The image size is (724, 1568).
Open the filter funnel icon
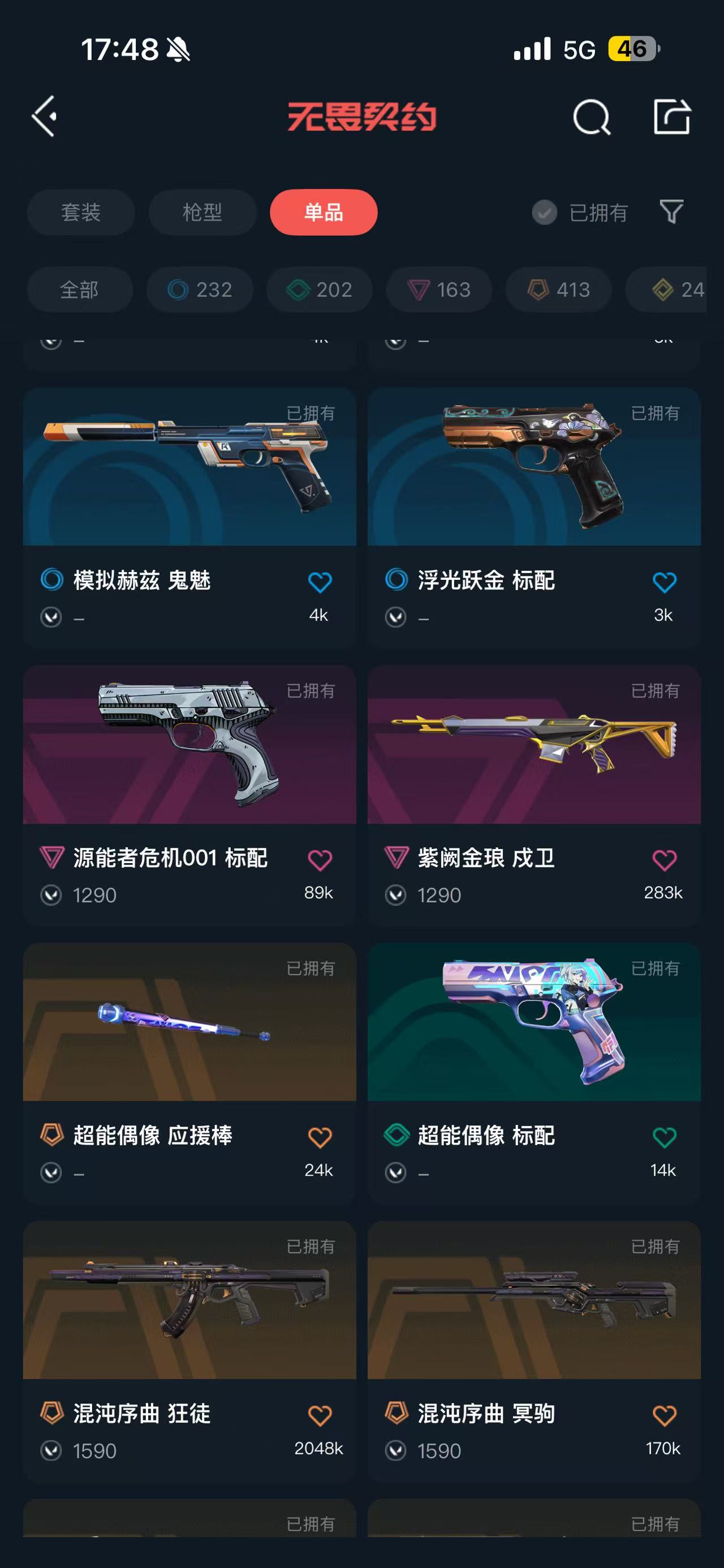671,212
